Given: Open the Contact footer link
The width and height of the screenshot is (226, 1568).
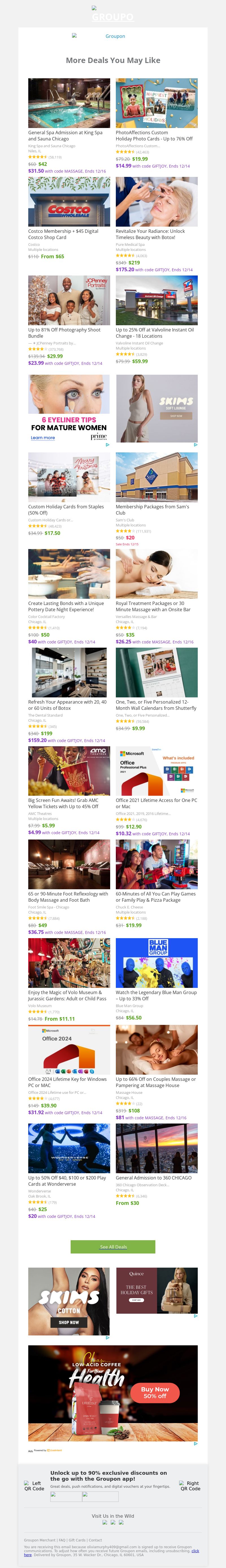Looking at the screenshot, I should pyautogui.click(x=95, y=1540).
